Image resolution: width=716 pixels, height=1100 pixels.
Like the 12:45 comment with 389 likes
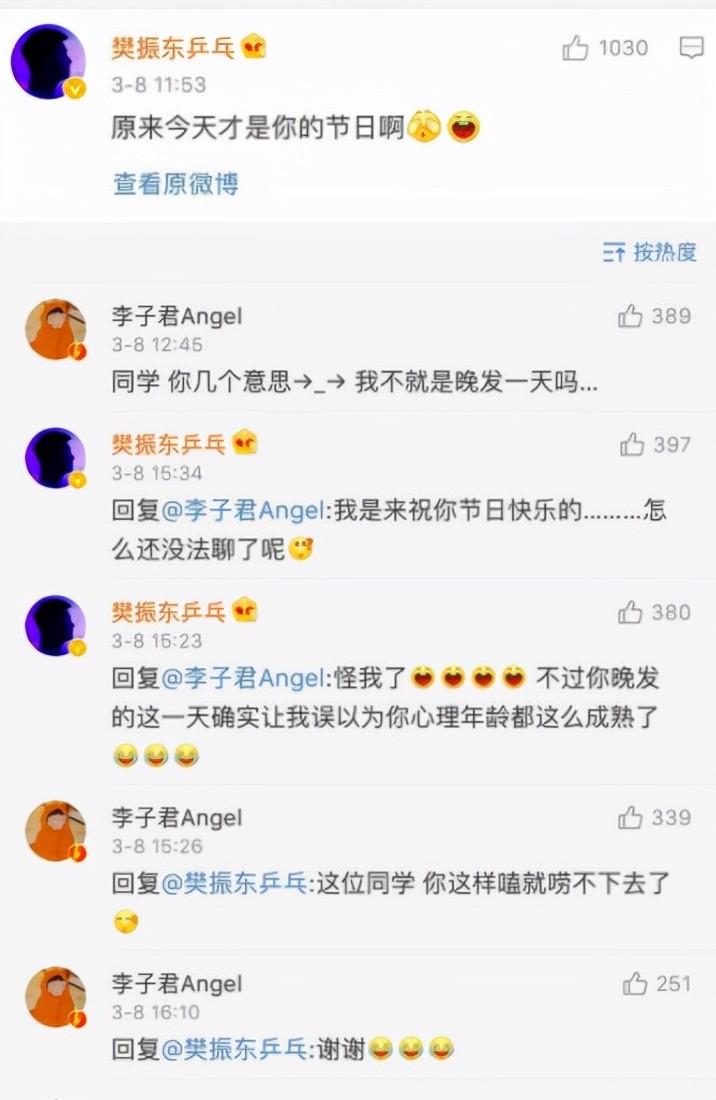630,317
